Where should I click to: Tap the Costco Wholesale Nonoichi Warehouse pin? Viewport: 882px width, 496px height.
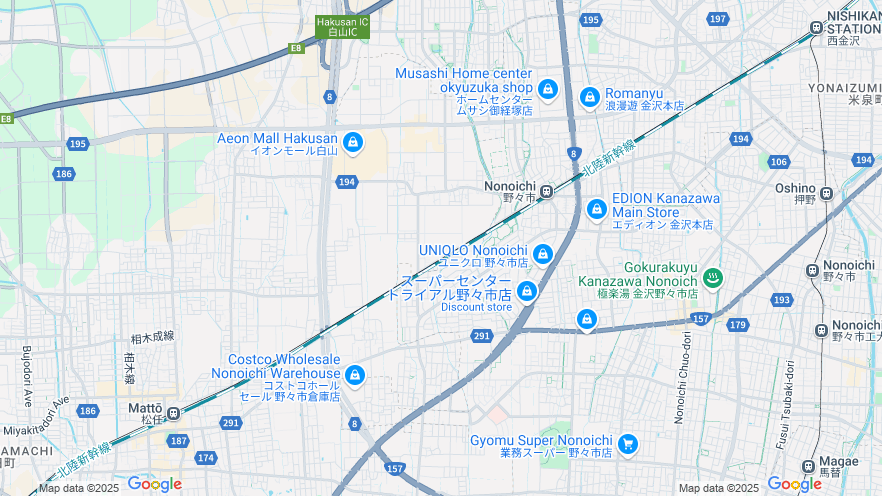pos(354,375)
